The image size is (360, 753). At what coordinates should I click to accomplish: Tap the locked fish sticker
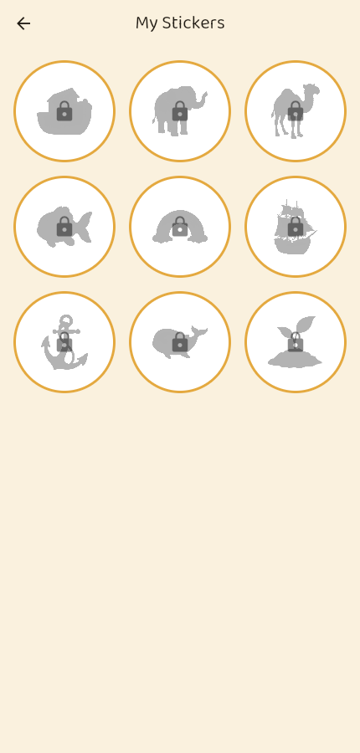coord(64,227)
